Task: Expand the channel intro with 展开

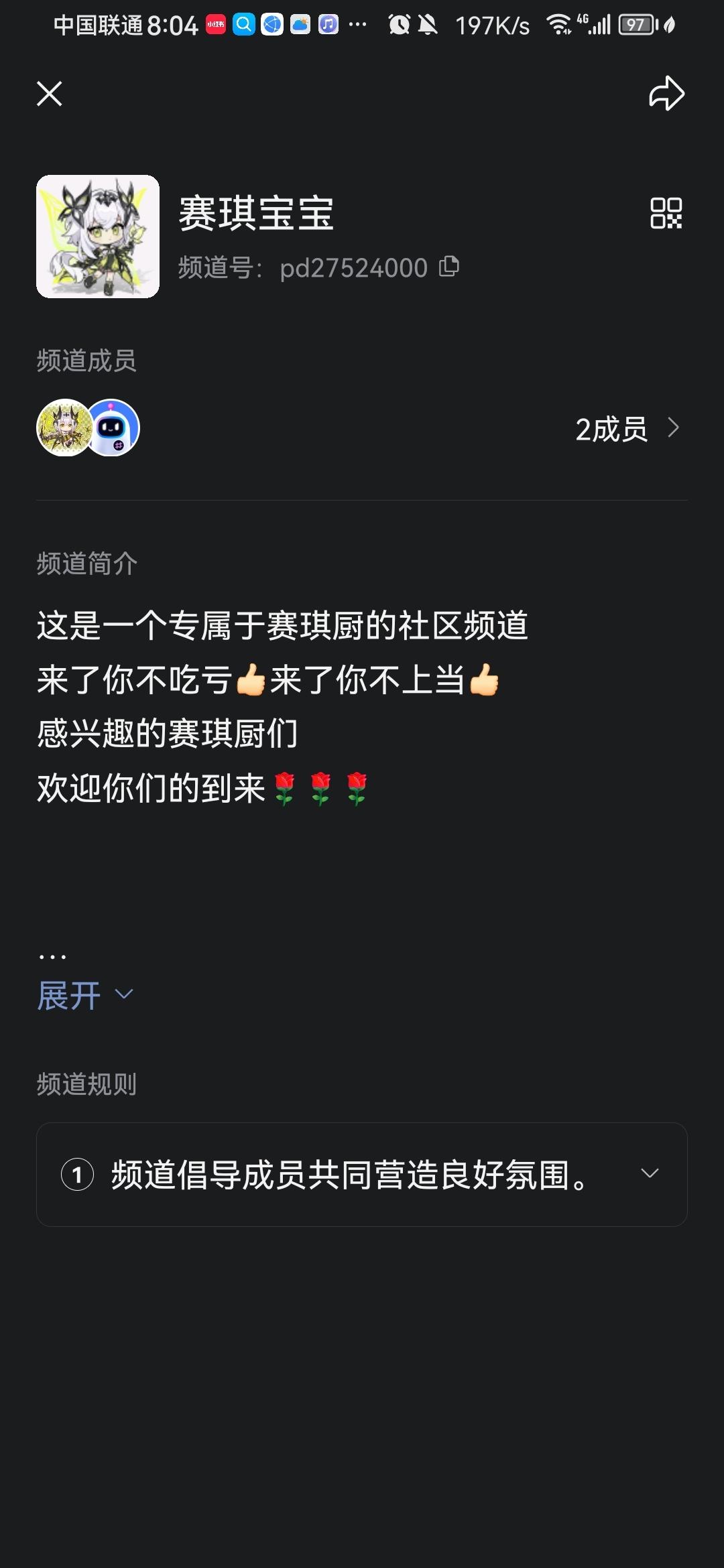Action: coord(84,995)
